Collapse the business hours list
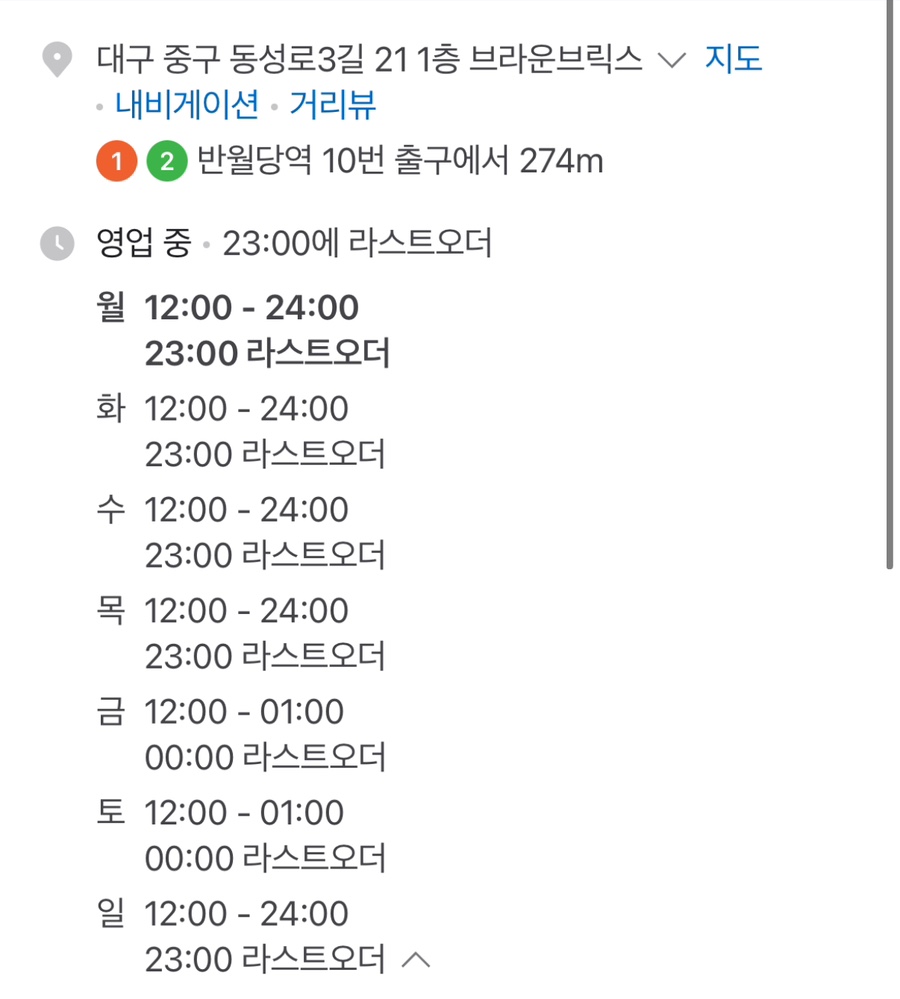The image size is (900, 999). pos(415,961)
